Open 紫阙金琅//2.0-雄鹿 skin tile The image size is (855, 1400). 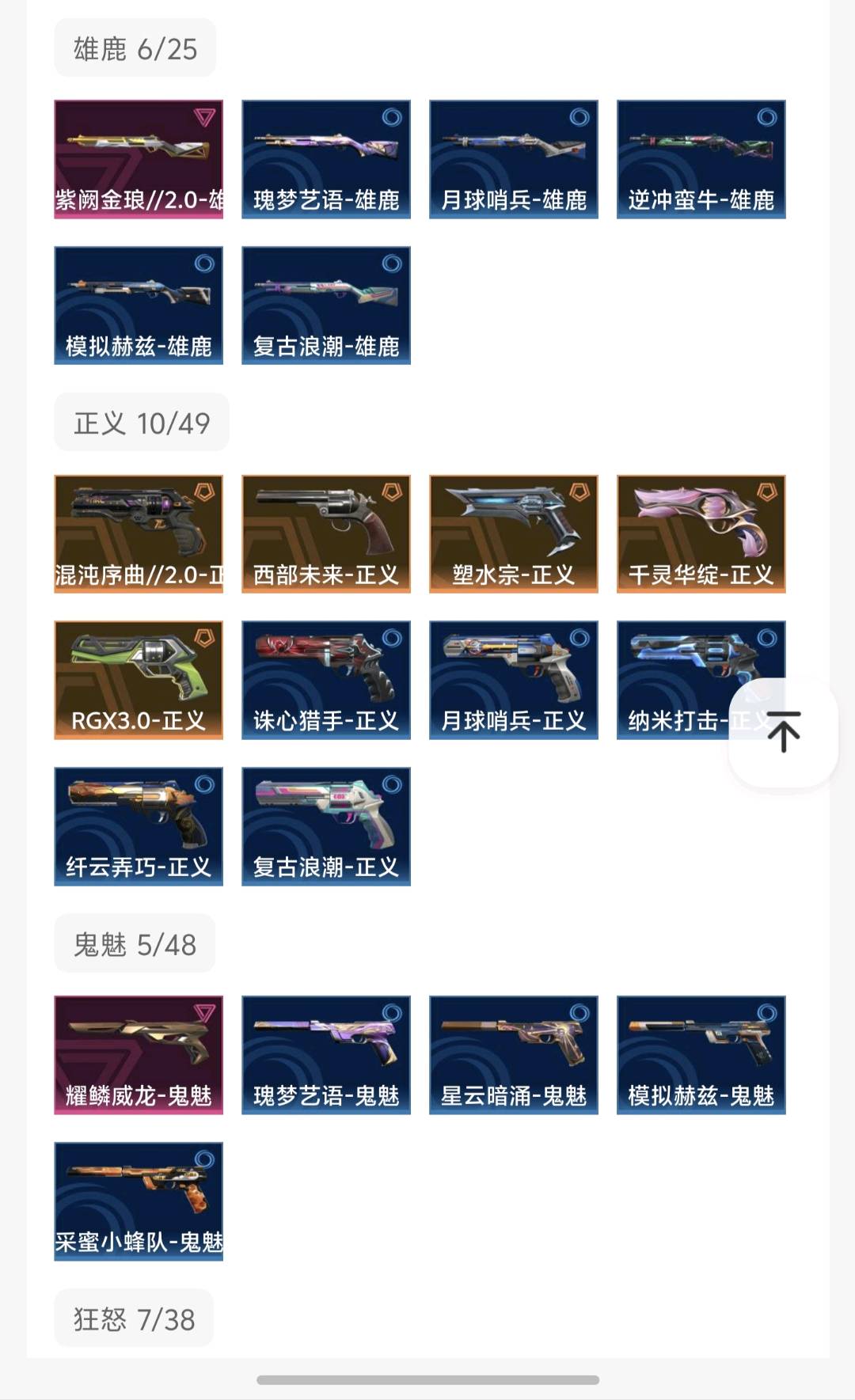[139, 159]
